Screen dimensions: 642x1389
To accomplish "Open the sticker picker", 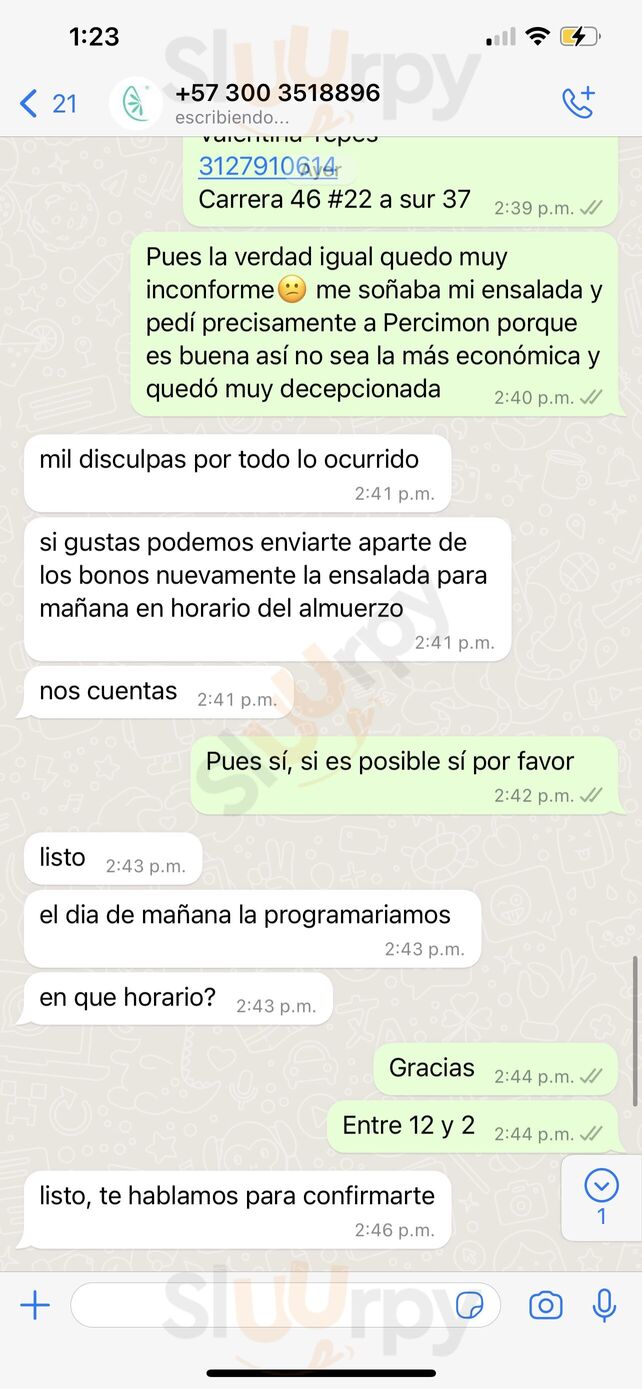I will click(469, 1304).
